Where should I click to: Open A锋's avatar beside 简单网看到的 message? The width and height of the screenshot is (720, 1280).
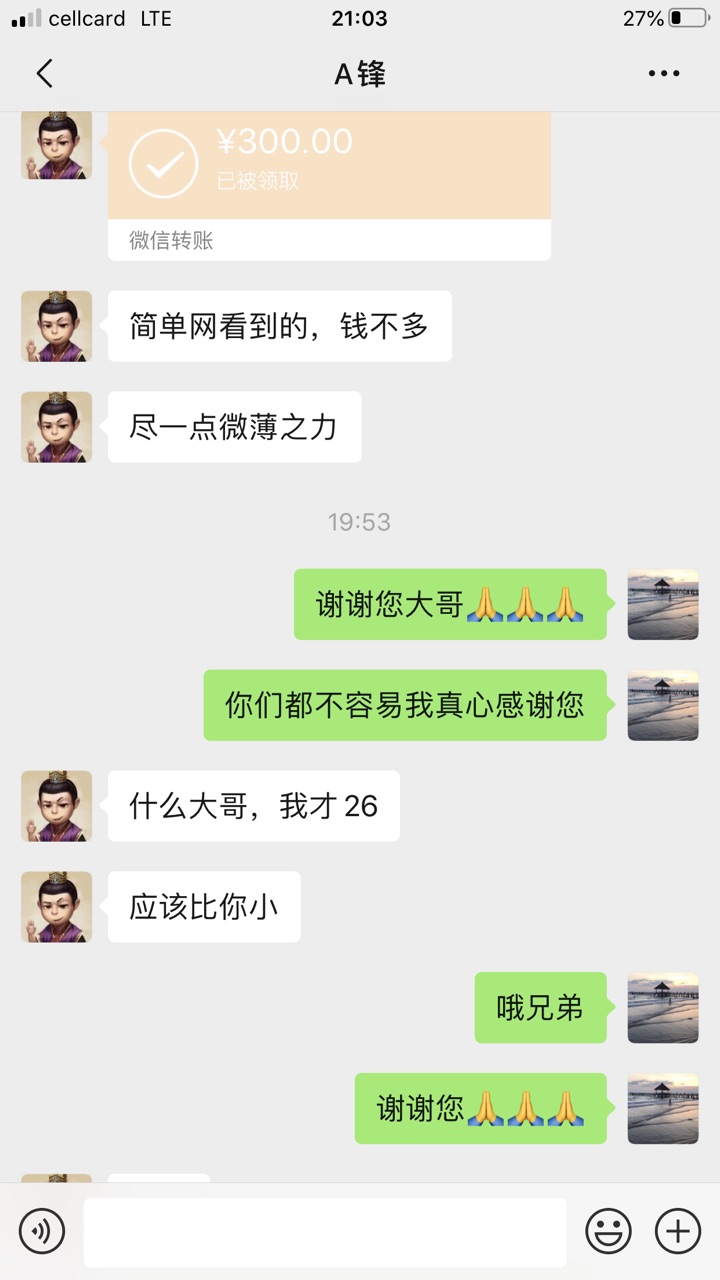[x=56, y=326]
